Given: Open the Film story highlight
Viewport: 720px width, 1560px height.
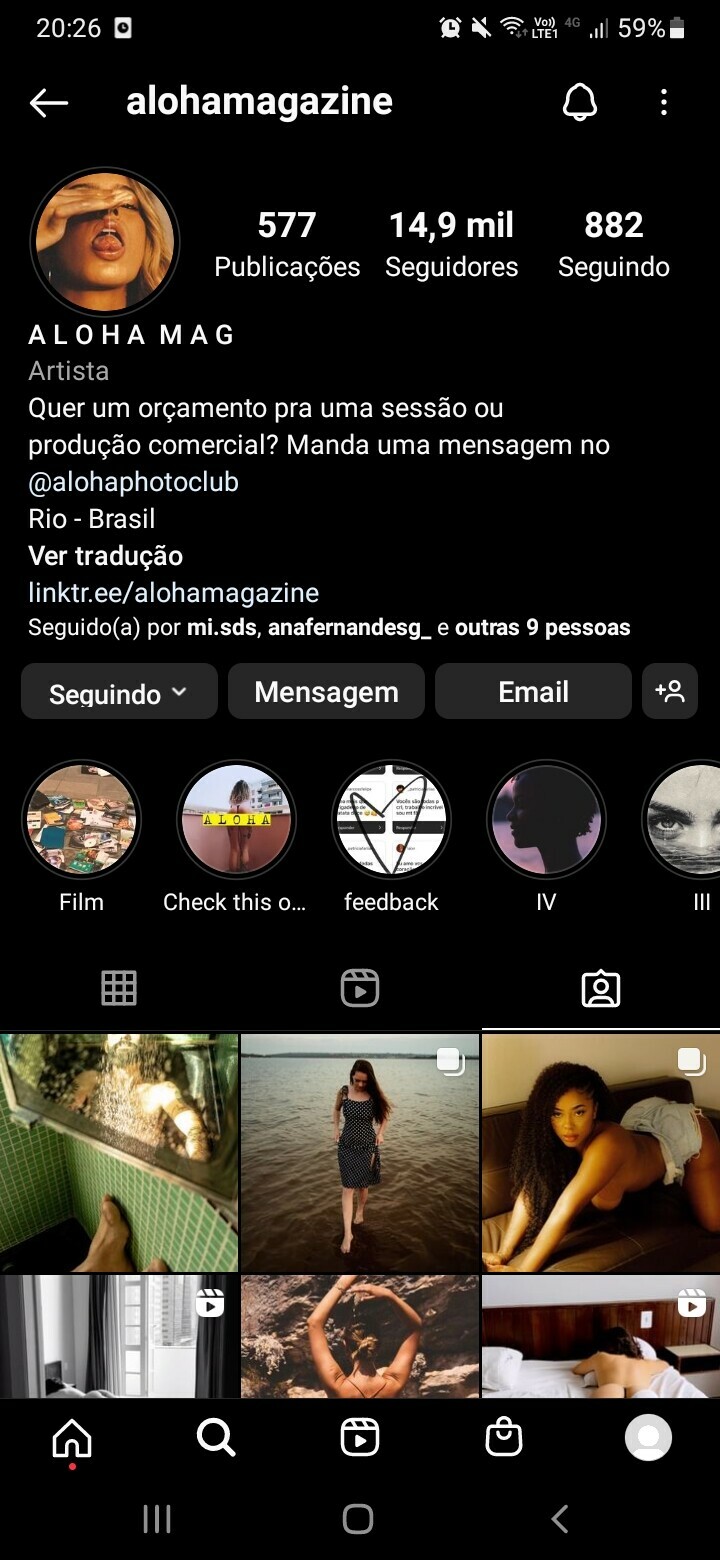Looking at the screenshot, I should pyautogui.click(x=81, y=820).
